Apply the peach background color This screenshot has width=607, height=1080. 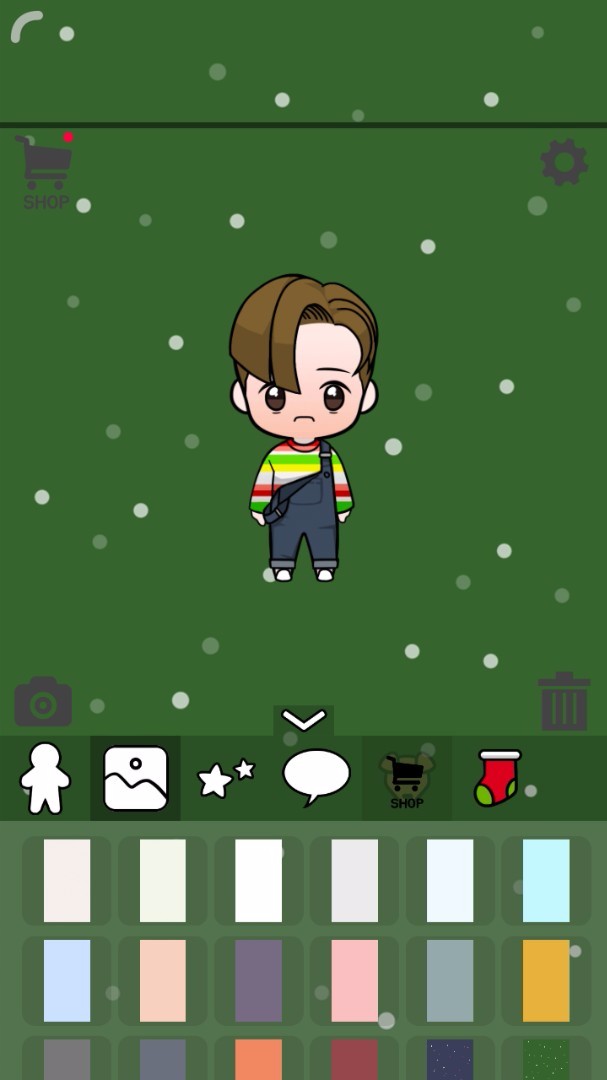click(x=162, y=980)
